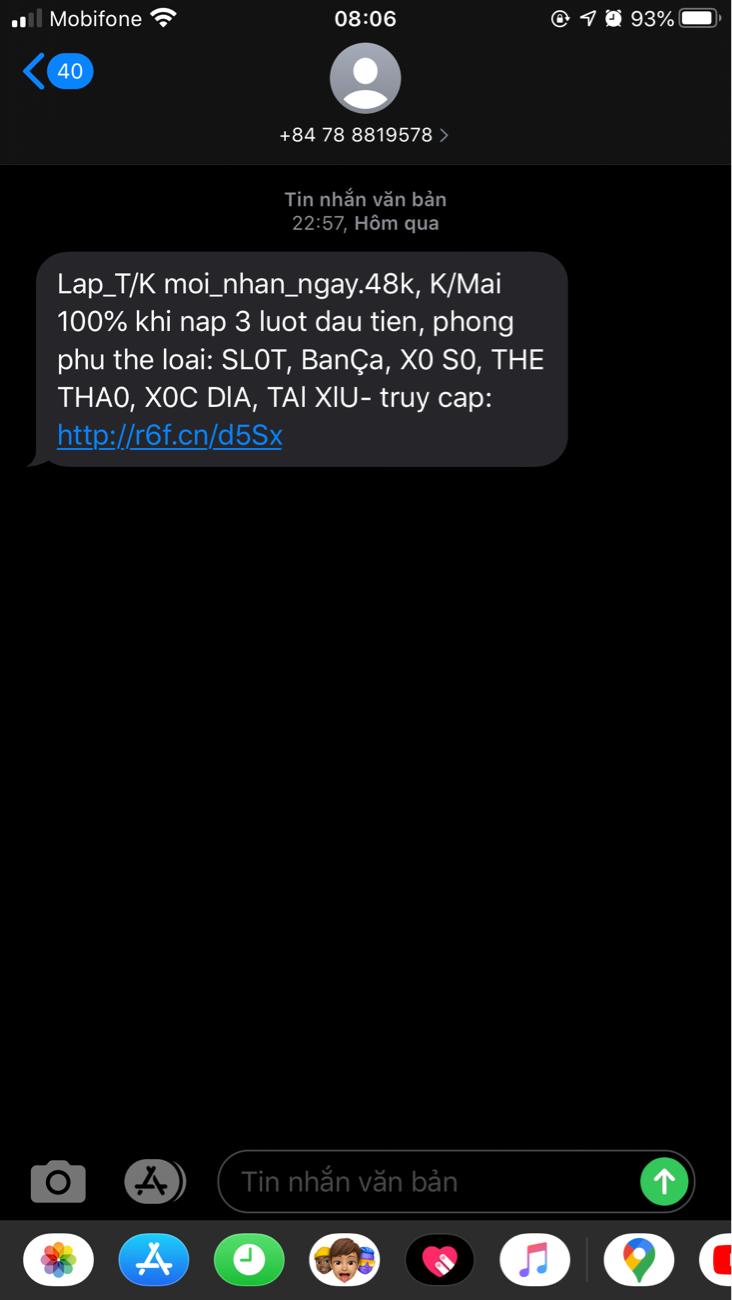Open the Music app in app strip

pyautogui.click(x=535, y=1260)
